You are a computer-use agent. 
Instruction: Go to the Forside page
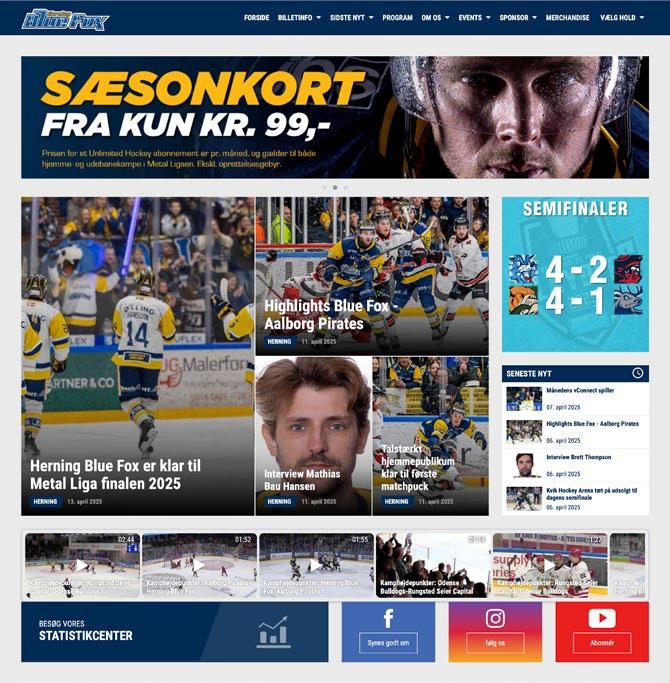[256, 18]
